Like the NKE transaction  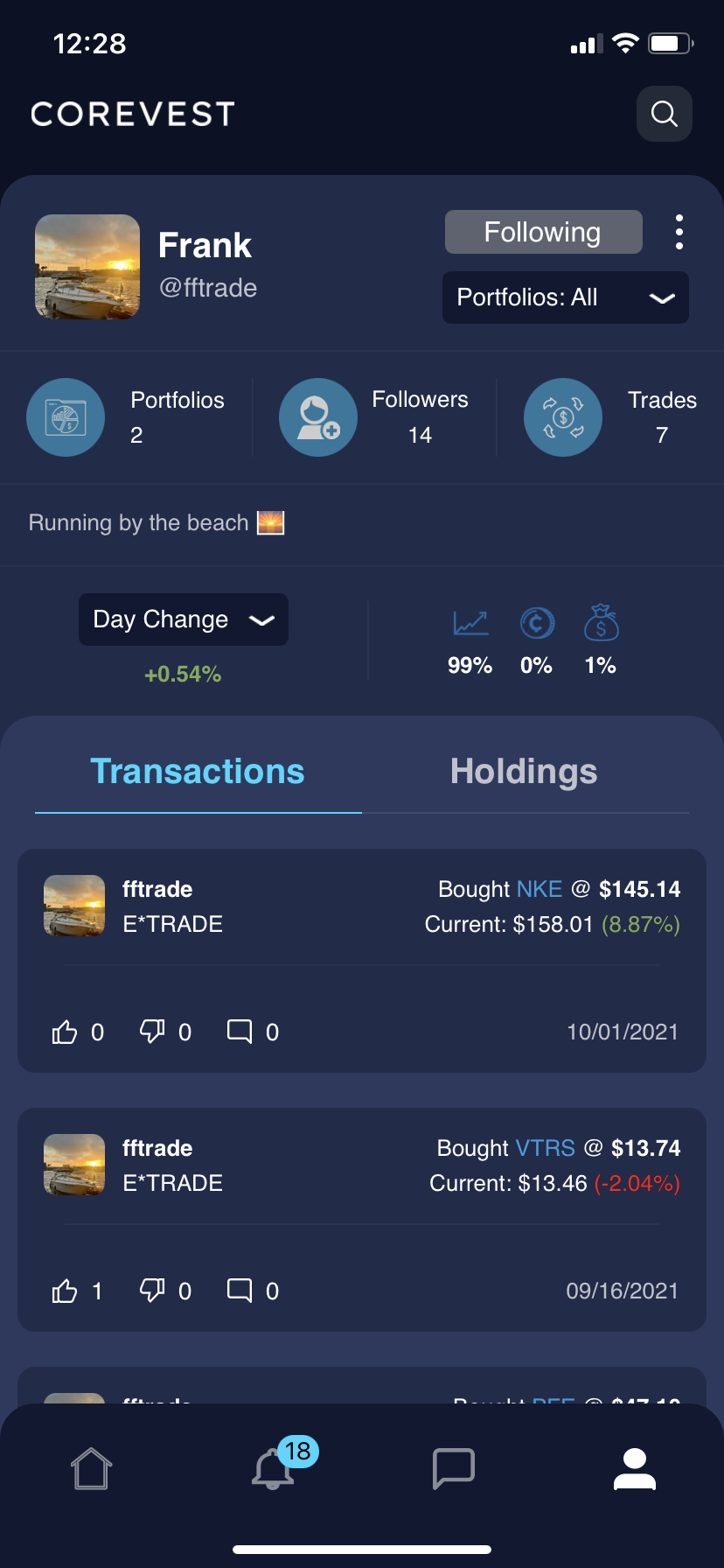point(66,1032)
